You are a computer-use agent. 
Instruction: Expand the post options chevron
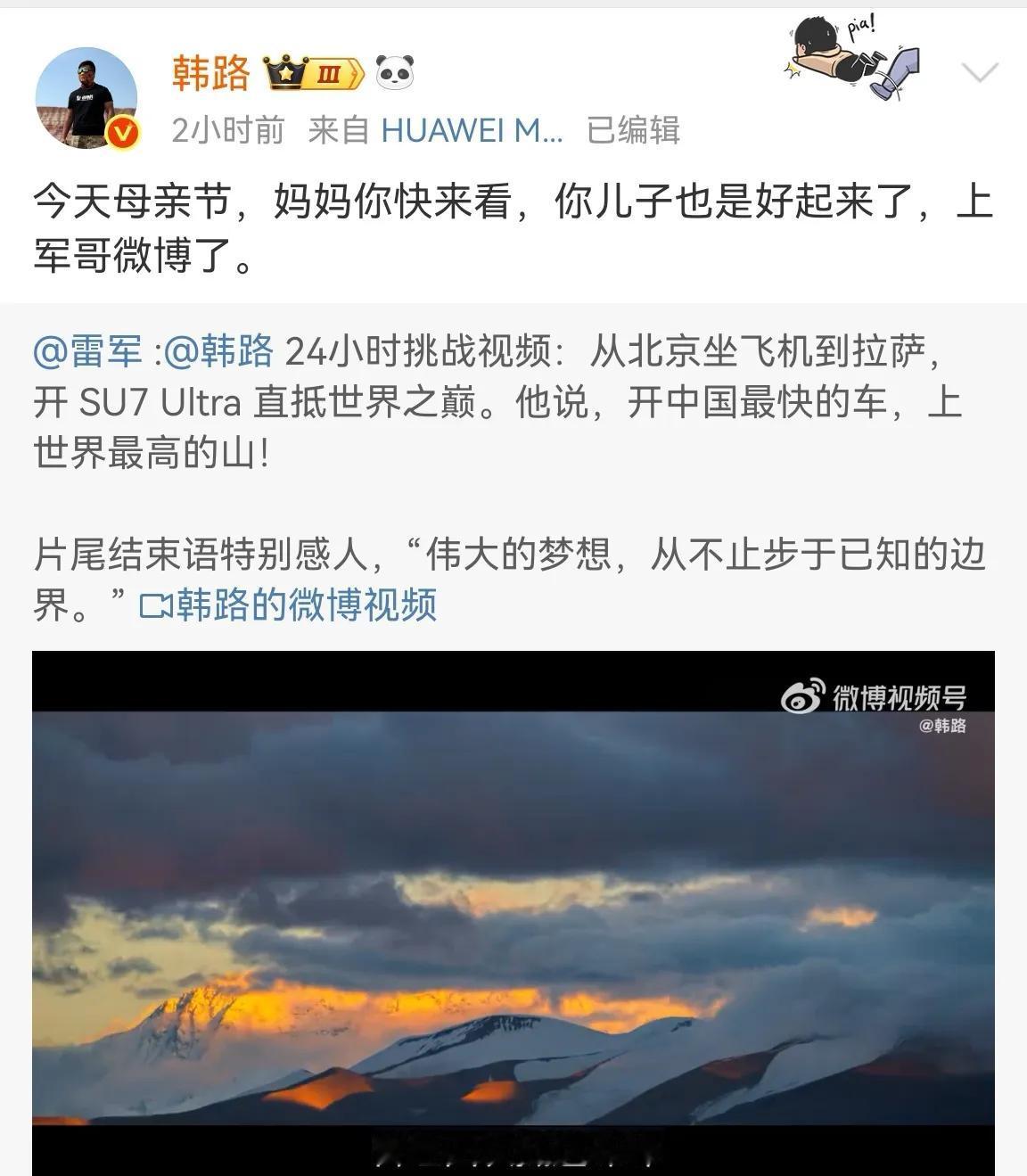coord(980,73)
